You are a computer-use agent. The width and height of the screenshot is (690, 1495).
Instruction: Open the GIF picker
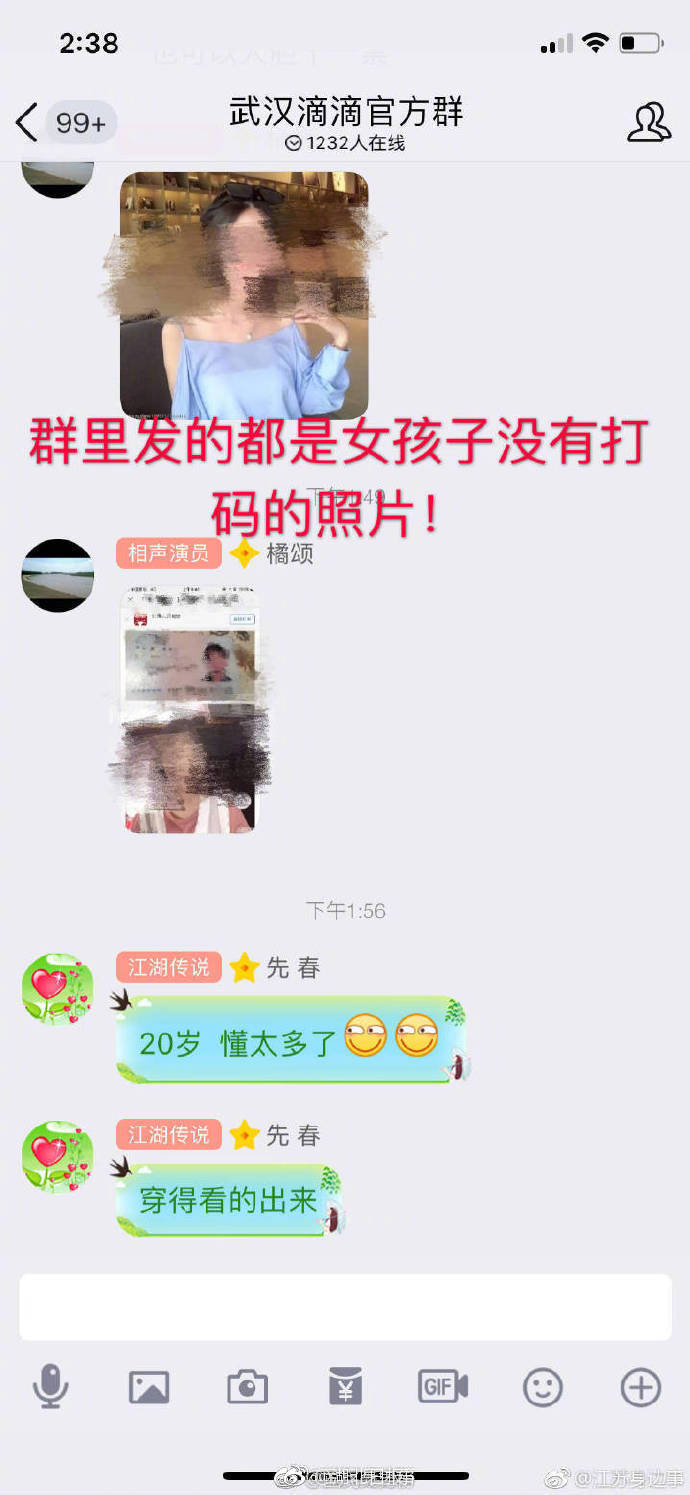coord(442,1387)
